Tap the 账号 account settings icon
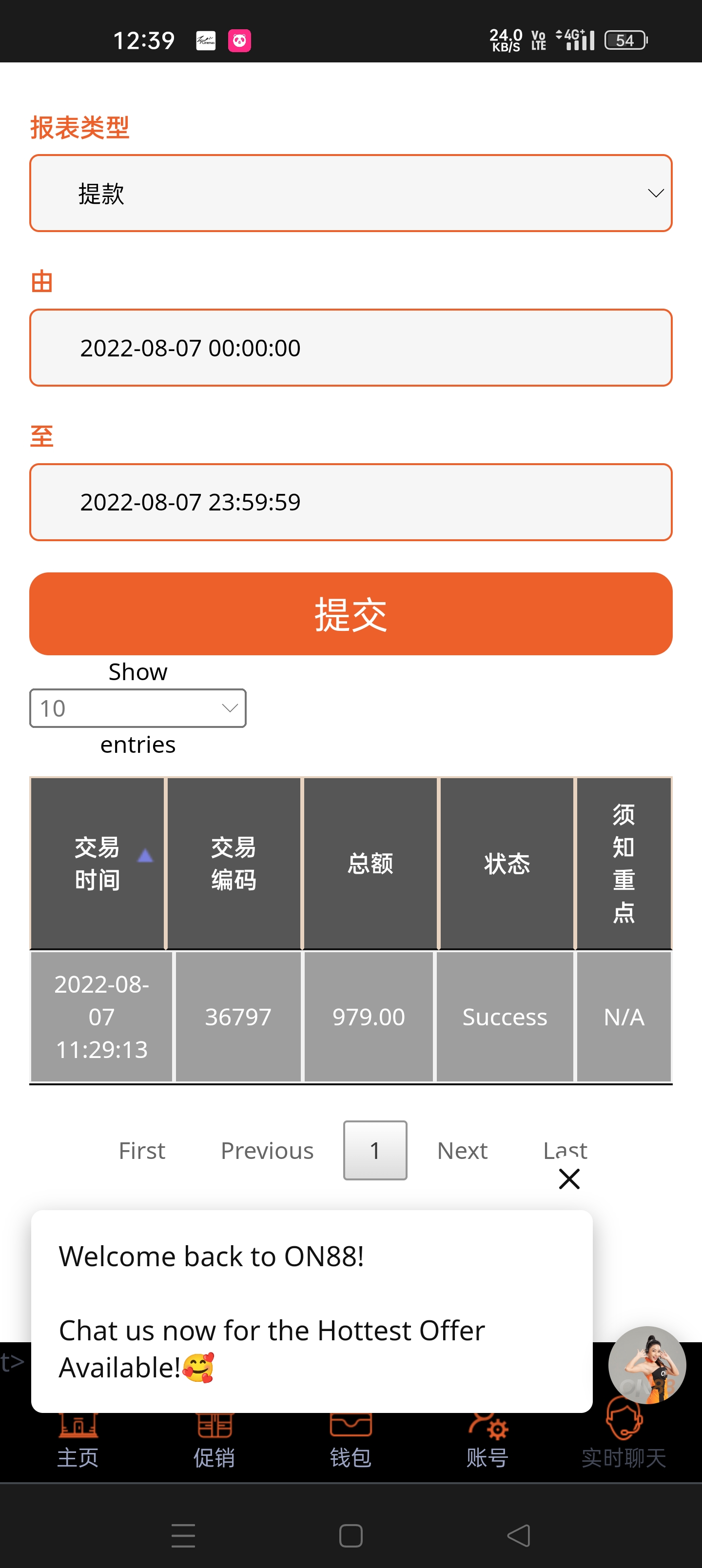This screenshot has width=702, height=1568. (x=487, y=1436)
